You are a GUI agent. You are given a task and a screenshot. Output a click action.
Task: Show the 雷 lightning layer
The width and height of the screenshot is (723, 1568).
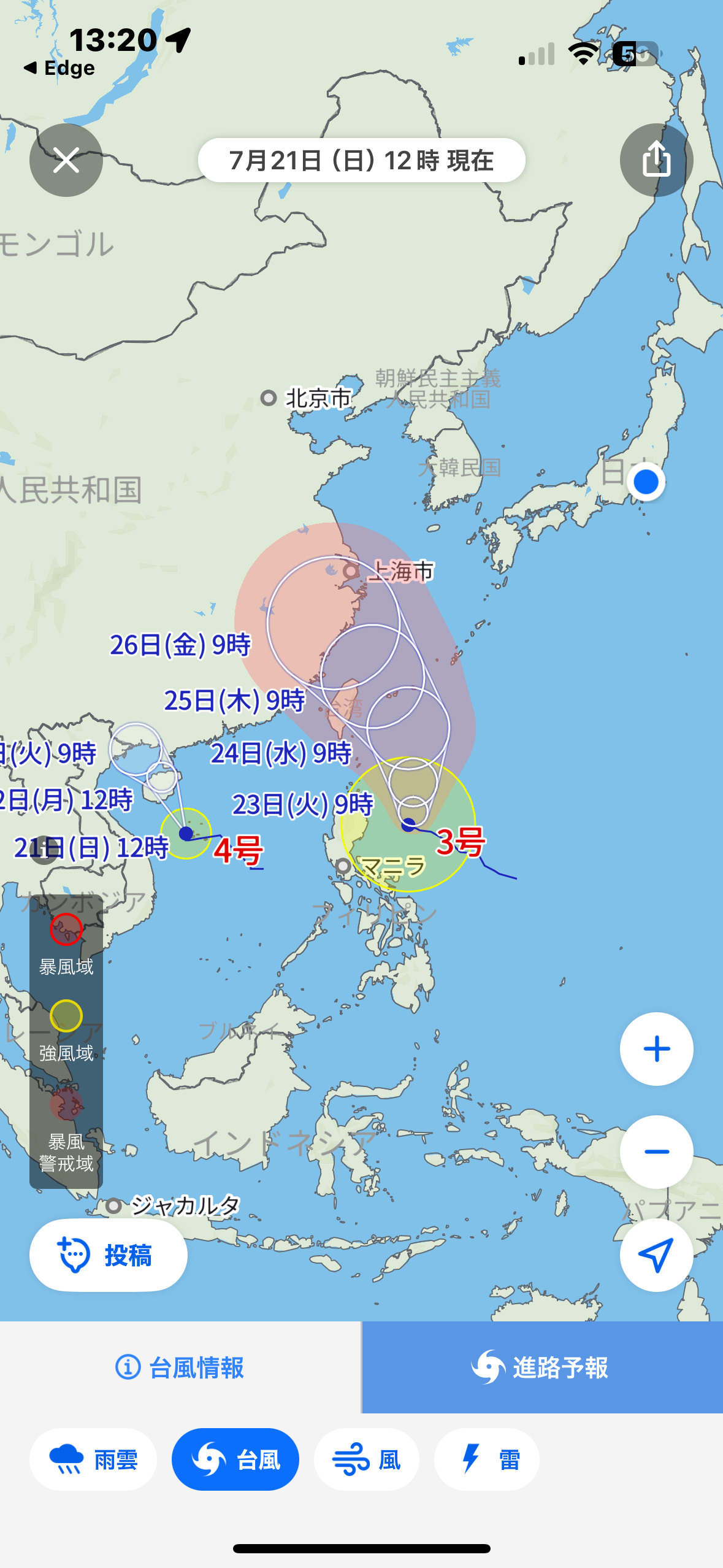[487, 1459]
